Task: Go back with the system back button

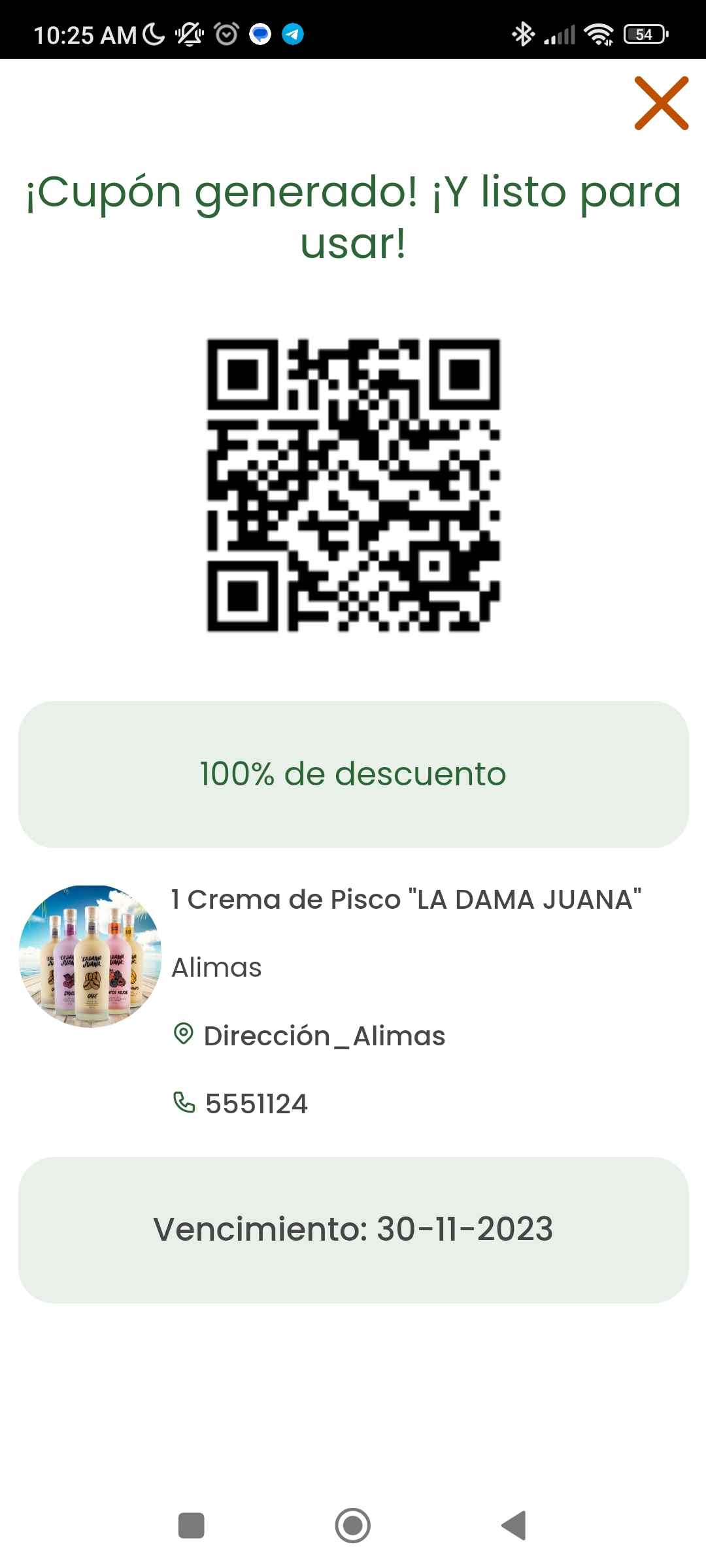Action: point(514,1526)
